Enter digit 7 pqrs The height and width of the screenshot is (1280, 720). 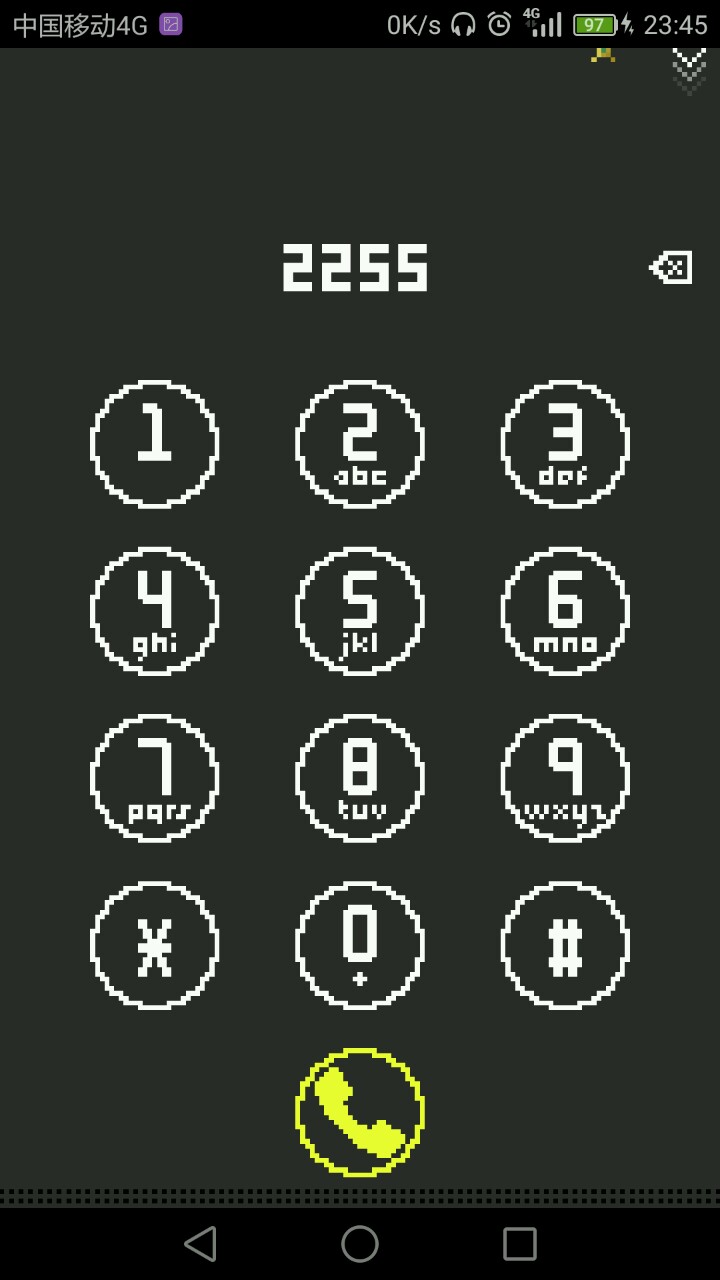[155, 778]
